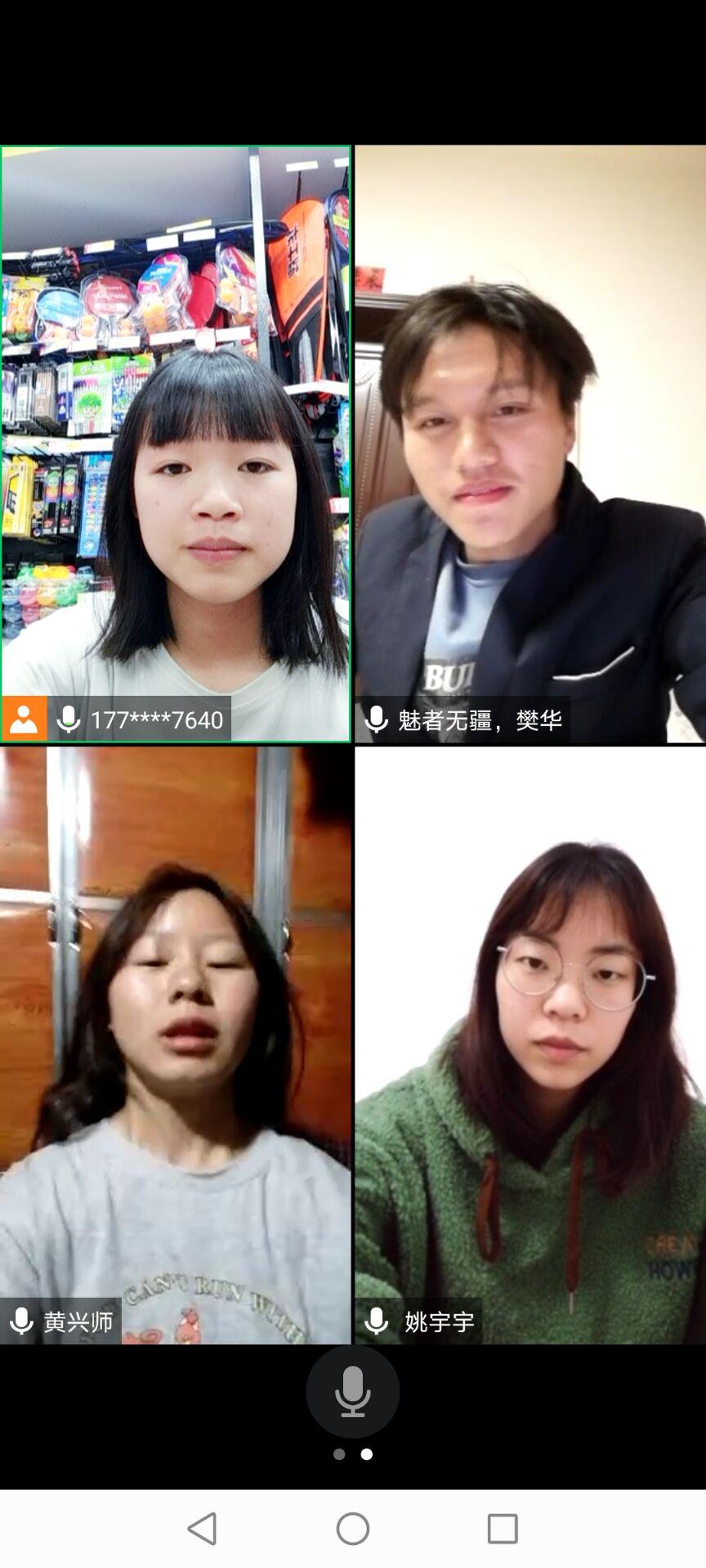The image size is (706, 1568).
Task: Open the recent apps overview
Action: 503,1528
